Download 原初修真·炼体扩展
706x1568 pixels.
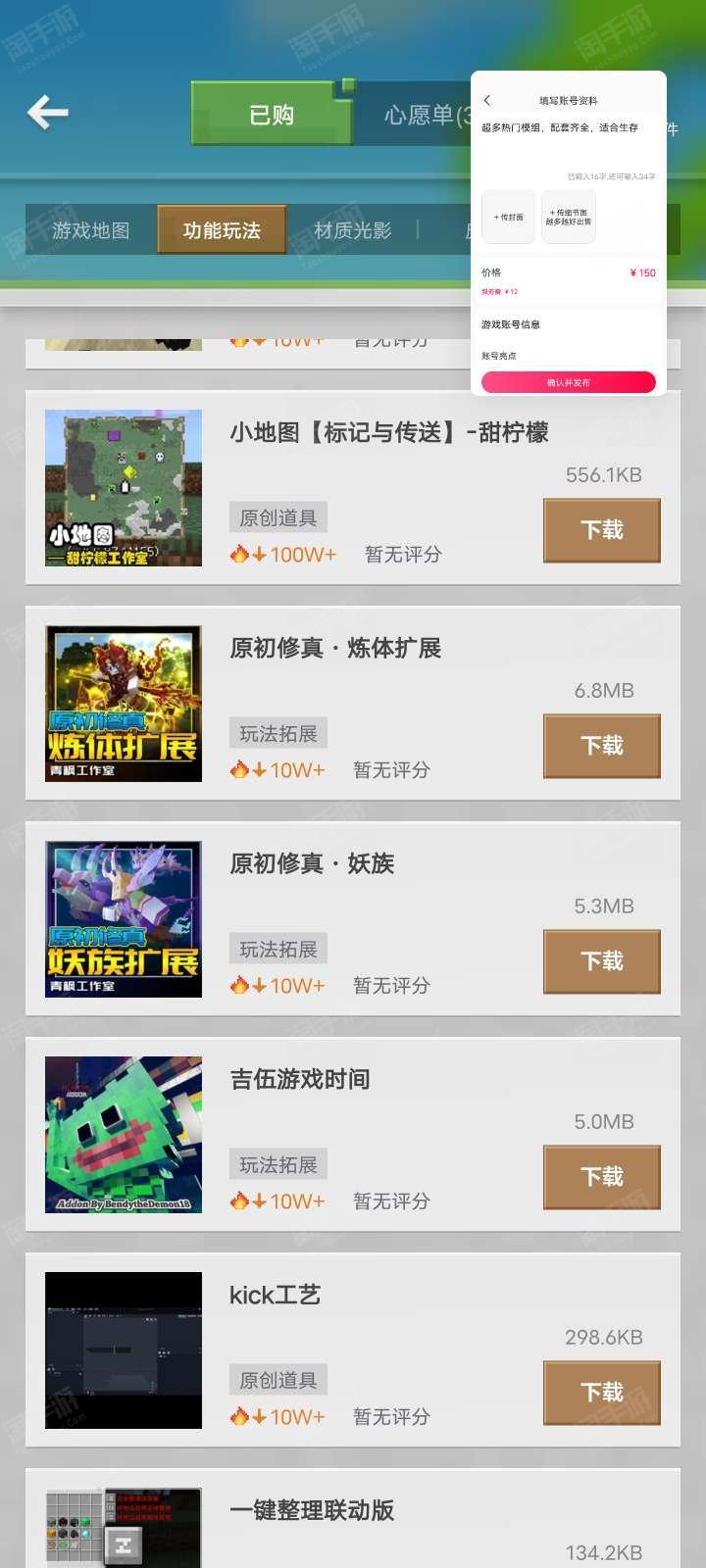[x=601, y=746]
